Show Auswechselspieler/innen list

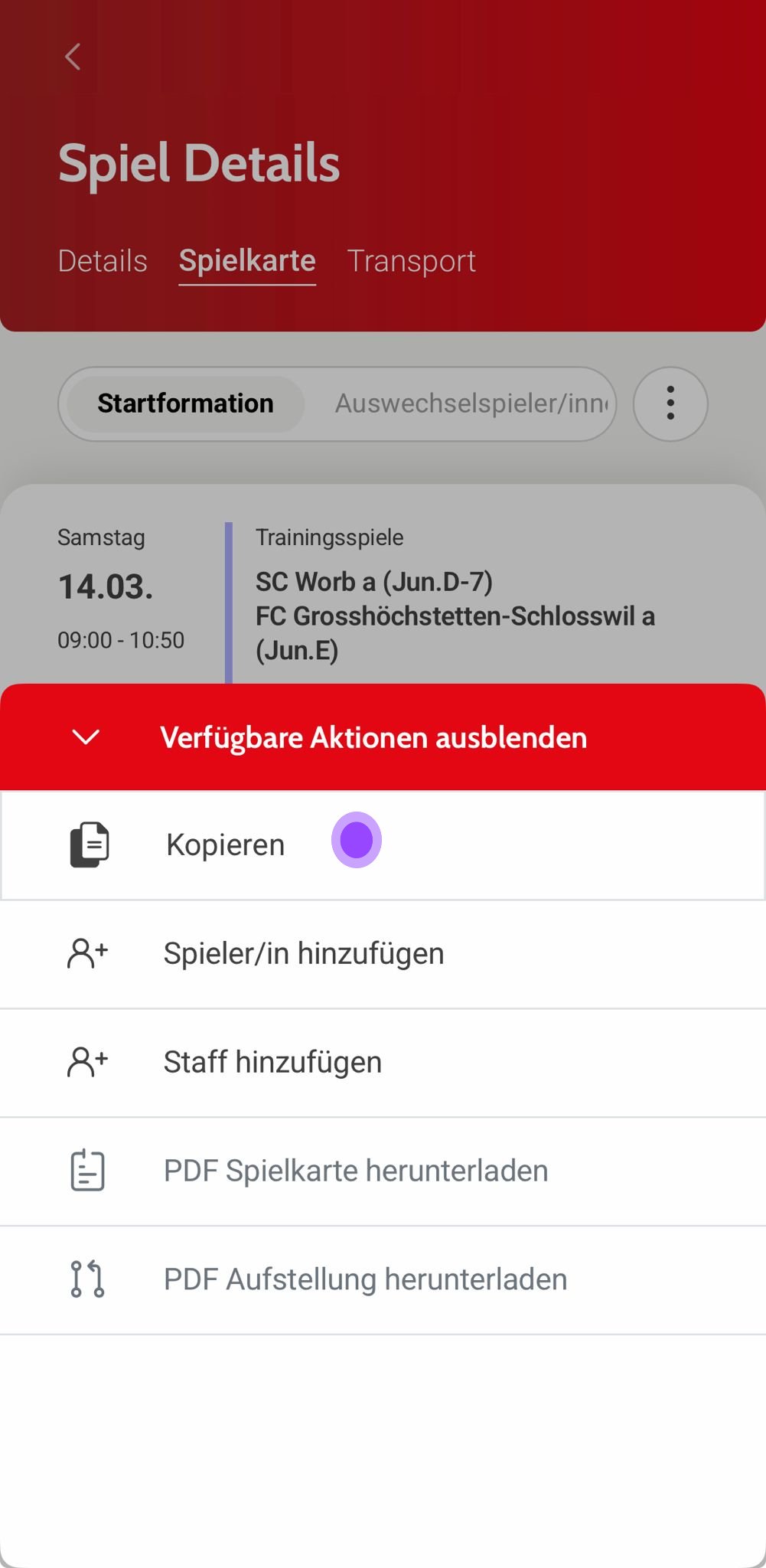point(471,403)
